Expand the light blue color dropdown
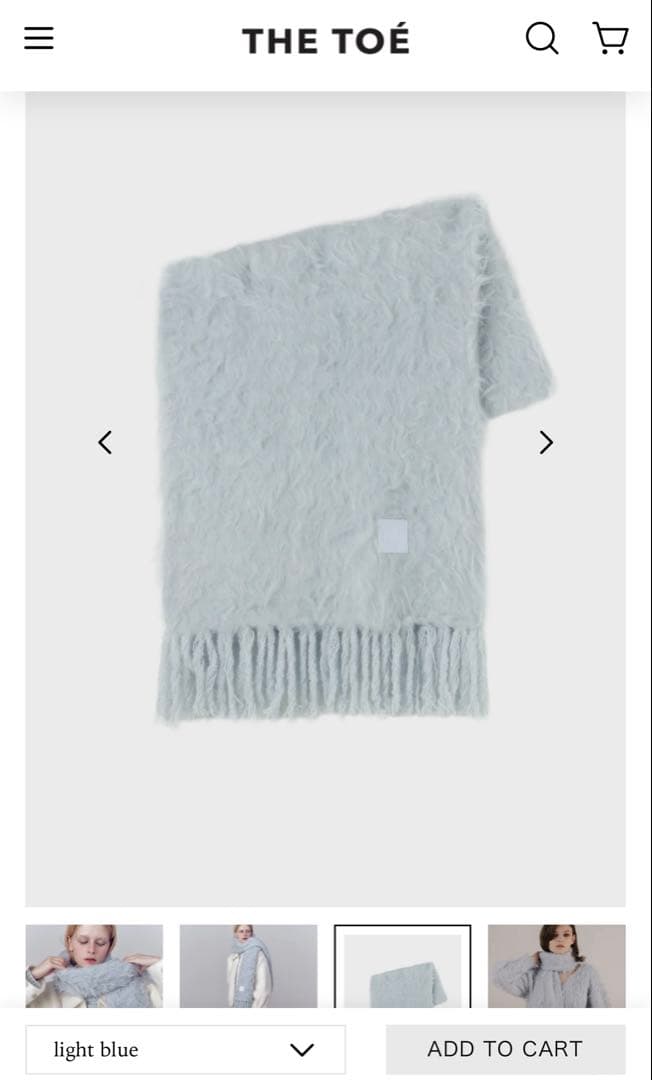Viewport: 652px width, 1080px height. 186,1049
